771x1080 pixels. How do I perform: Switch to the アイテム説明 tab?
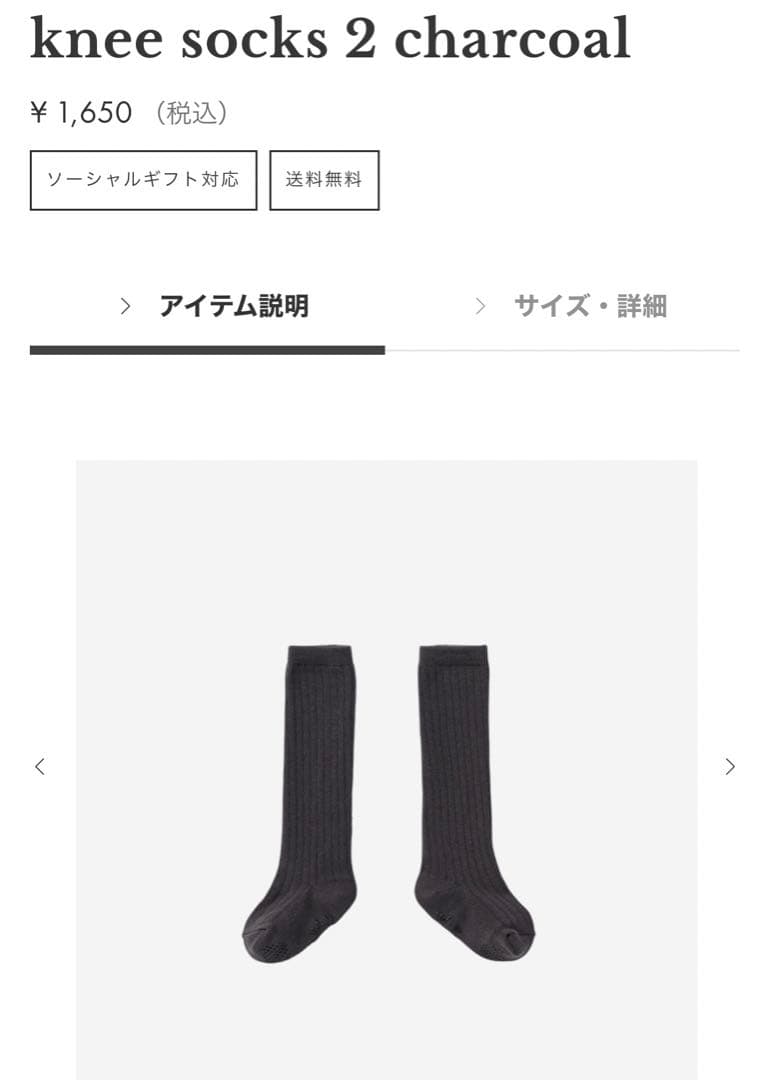point(213,306)
